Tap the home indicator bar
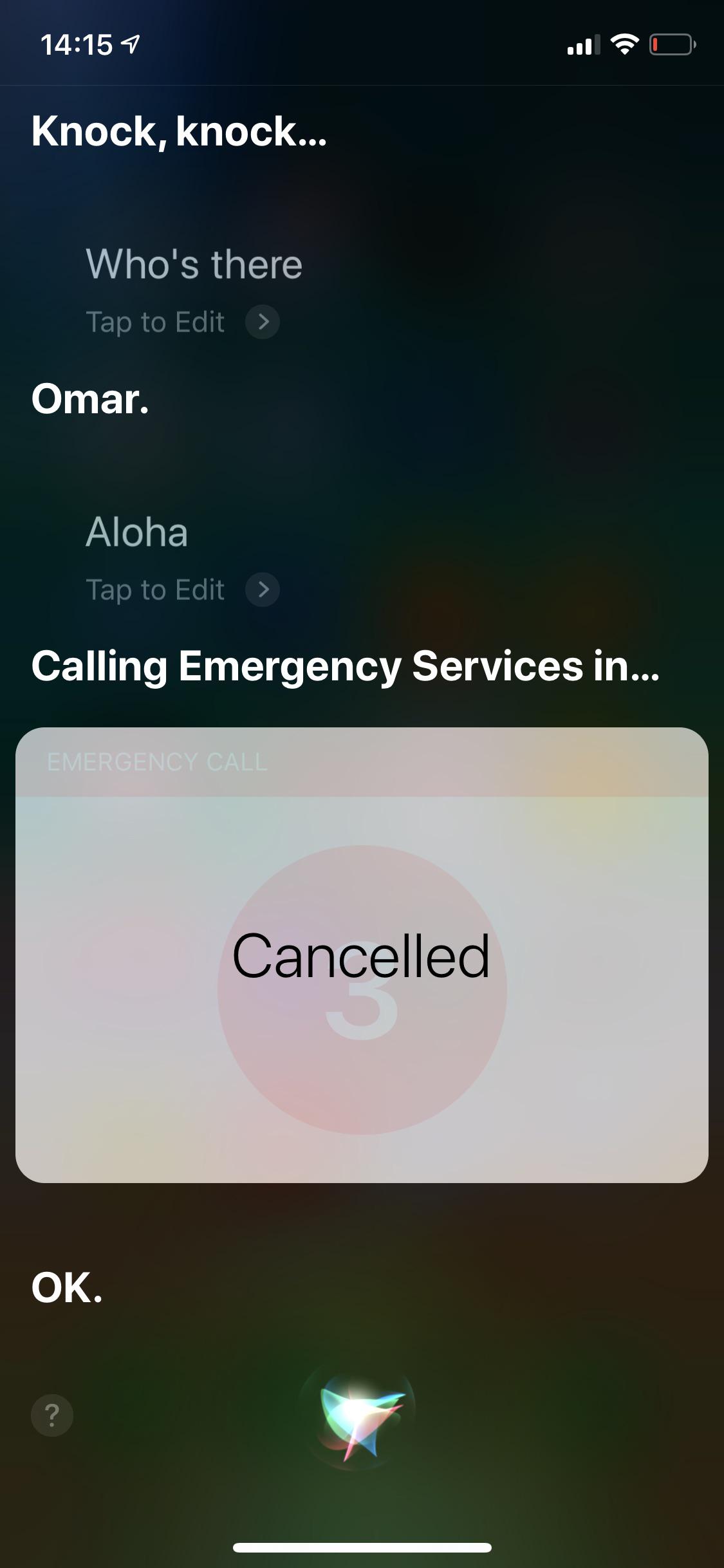 362,1547
